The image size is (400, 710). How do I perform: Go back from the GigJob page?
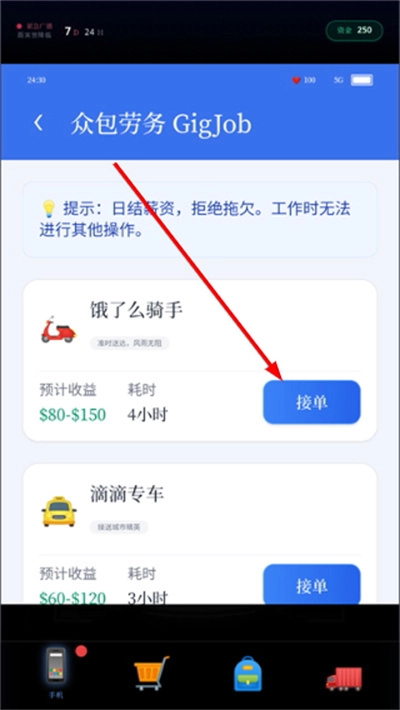pos(39,123)
